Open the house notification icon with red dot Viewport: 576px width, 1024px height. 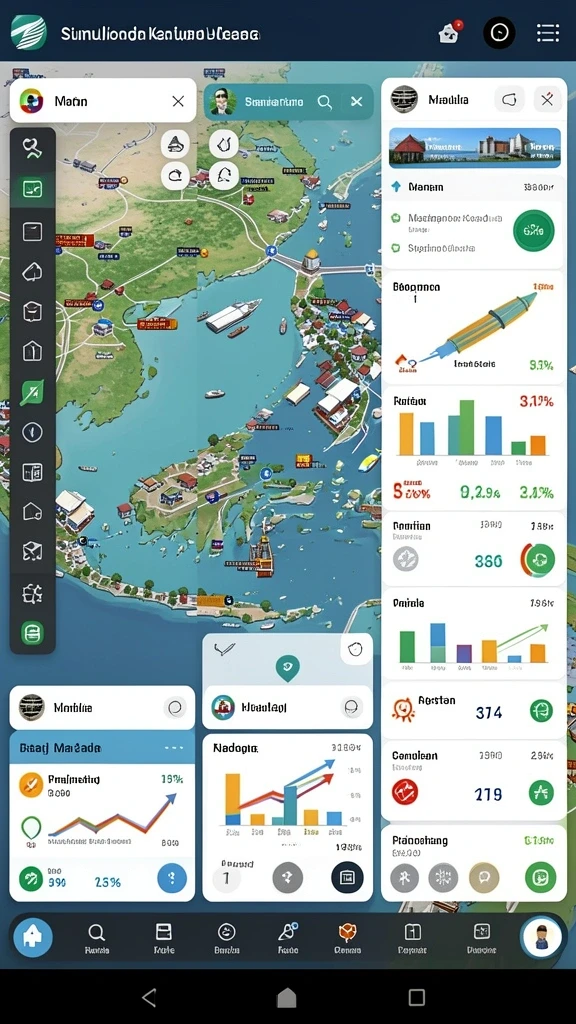[x=450, y=33]
